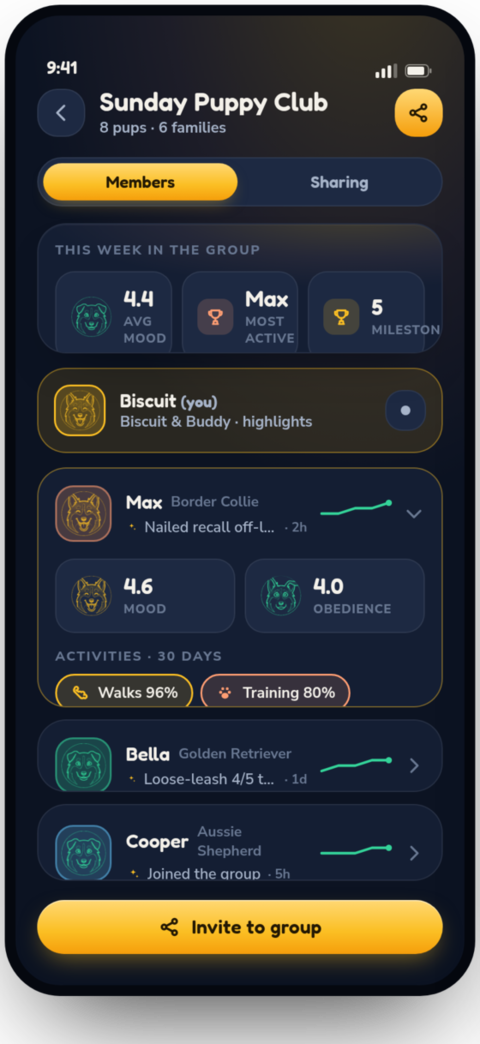Tap the Invite to group button
The height and width of the screenshot is (1044, 480).
pyautogui.click(x=240, y=927)
